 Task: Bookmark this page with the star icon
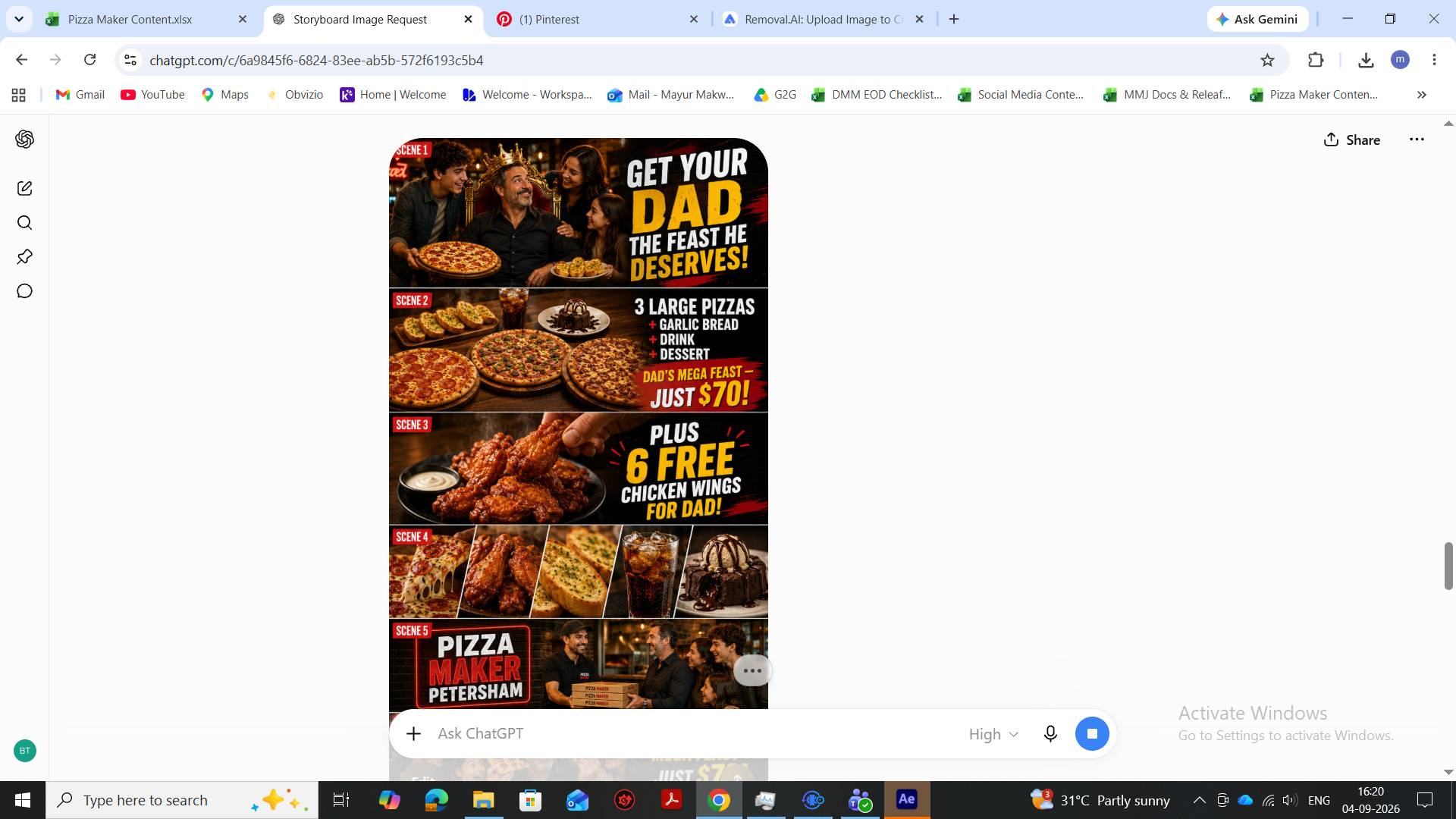1267,60
